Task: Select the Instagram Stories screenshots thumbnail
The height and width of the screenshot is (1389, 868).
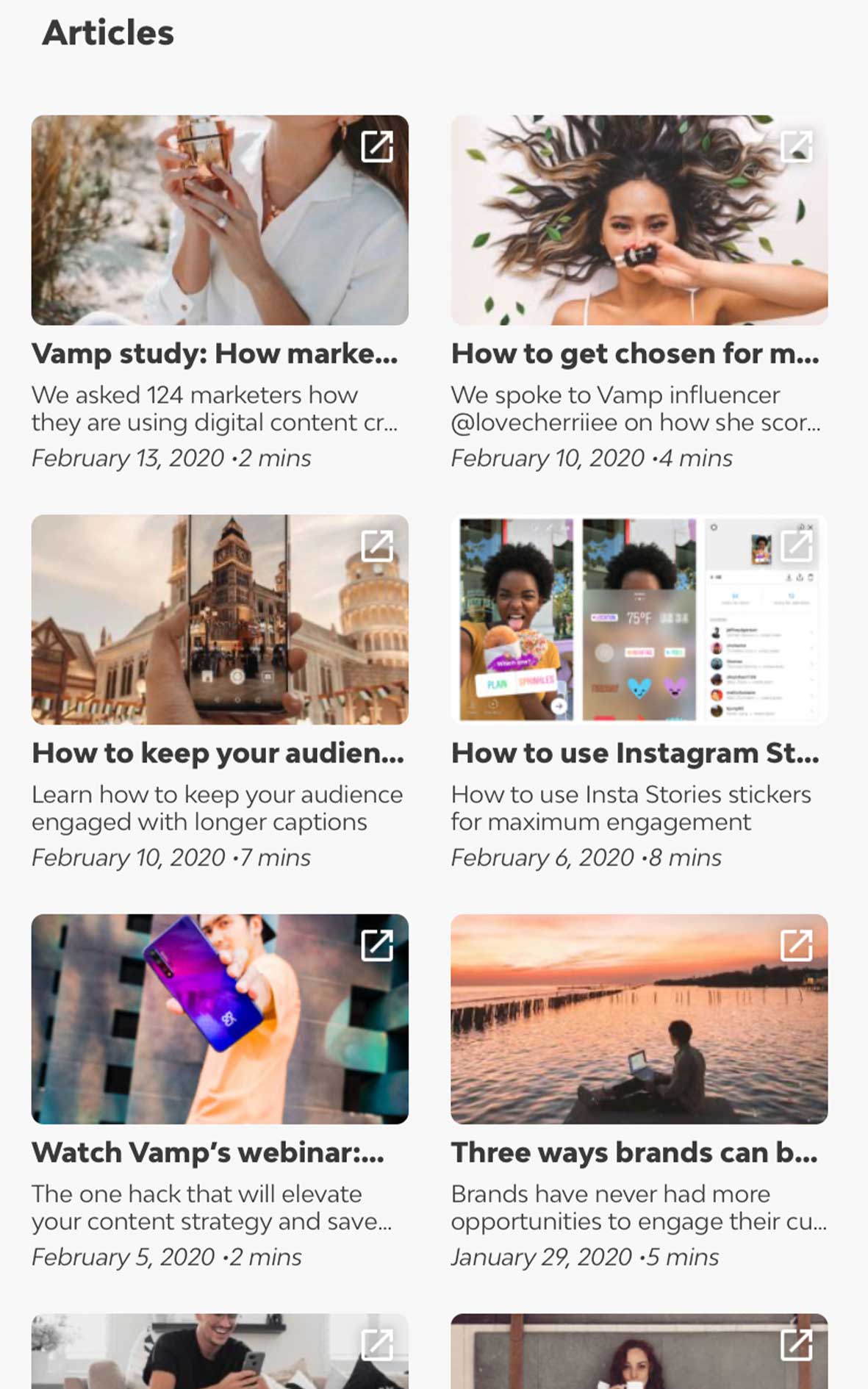Action: pyautogui.click(x=639, y=620)
